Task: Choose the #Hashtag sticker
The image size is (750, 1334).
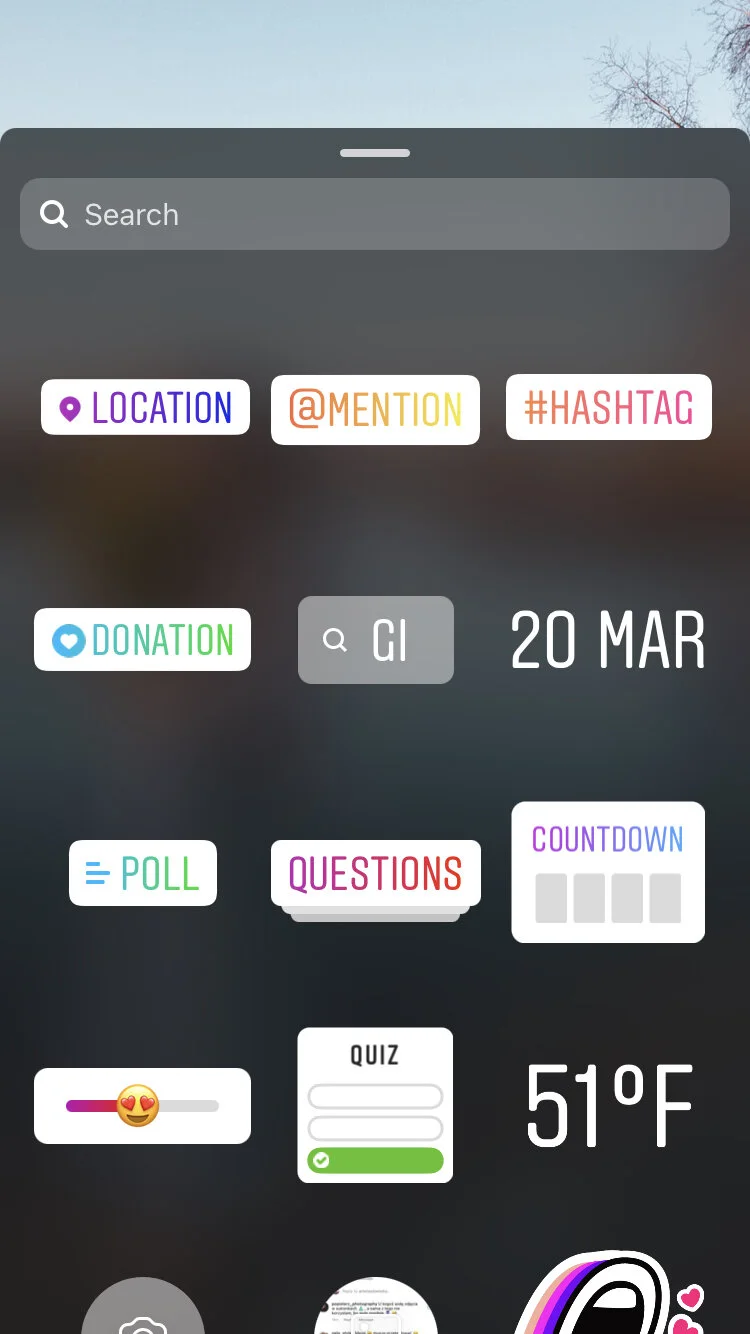Action: click(608, 407)
